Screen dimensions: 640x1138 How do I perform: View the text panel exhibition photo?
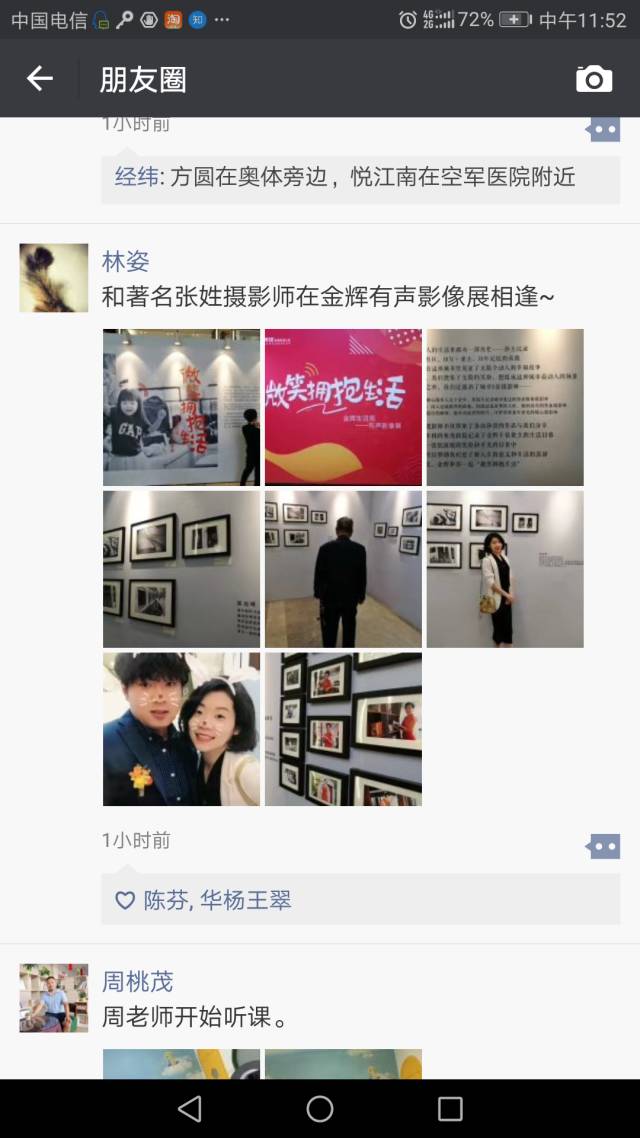click(x=504, y=407)
